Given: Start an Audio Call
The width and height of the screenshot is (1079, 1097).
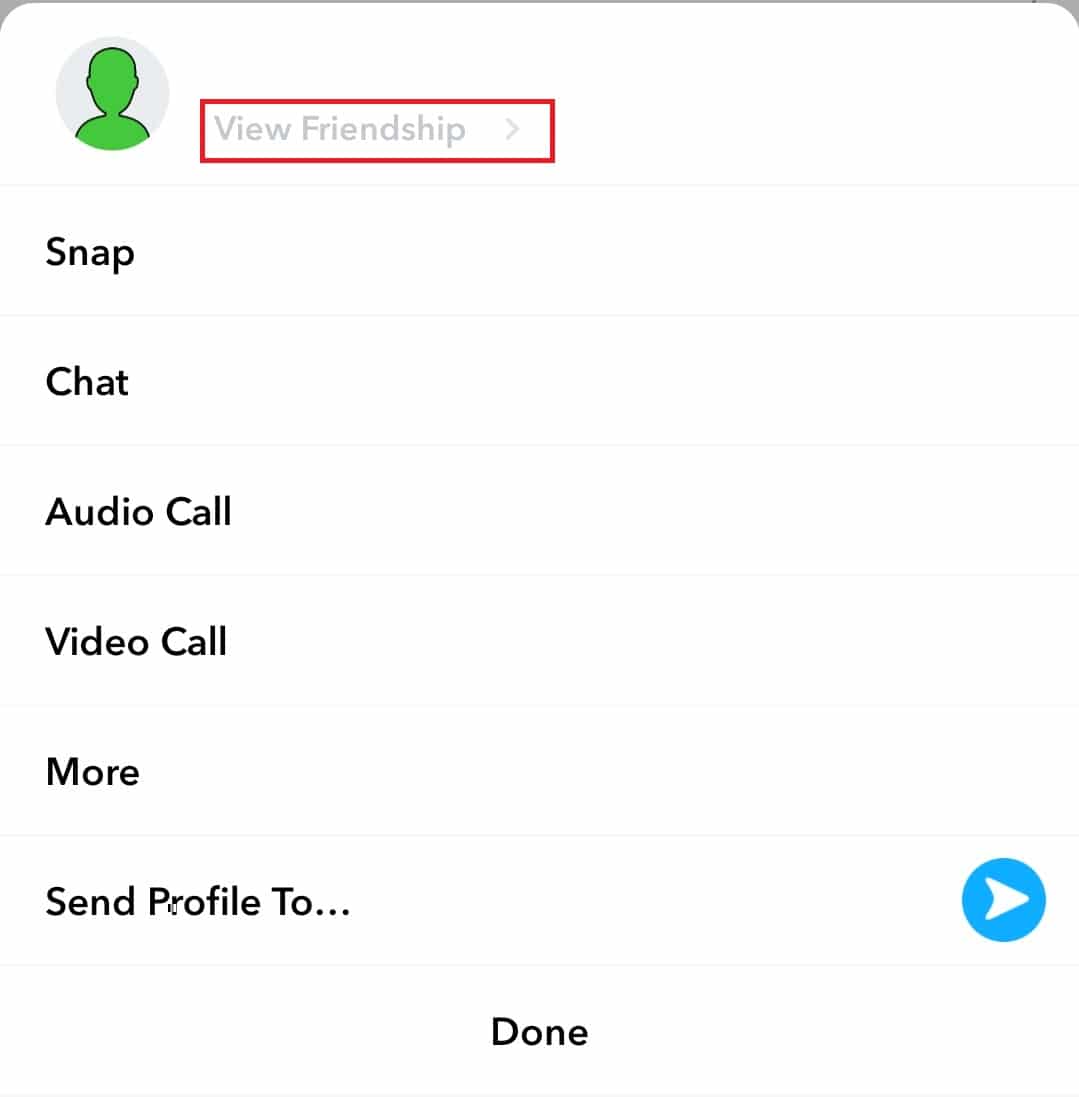Looking at the screenshot, I should [x=138, y=511].
